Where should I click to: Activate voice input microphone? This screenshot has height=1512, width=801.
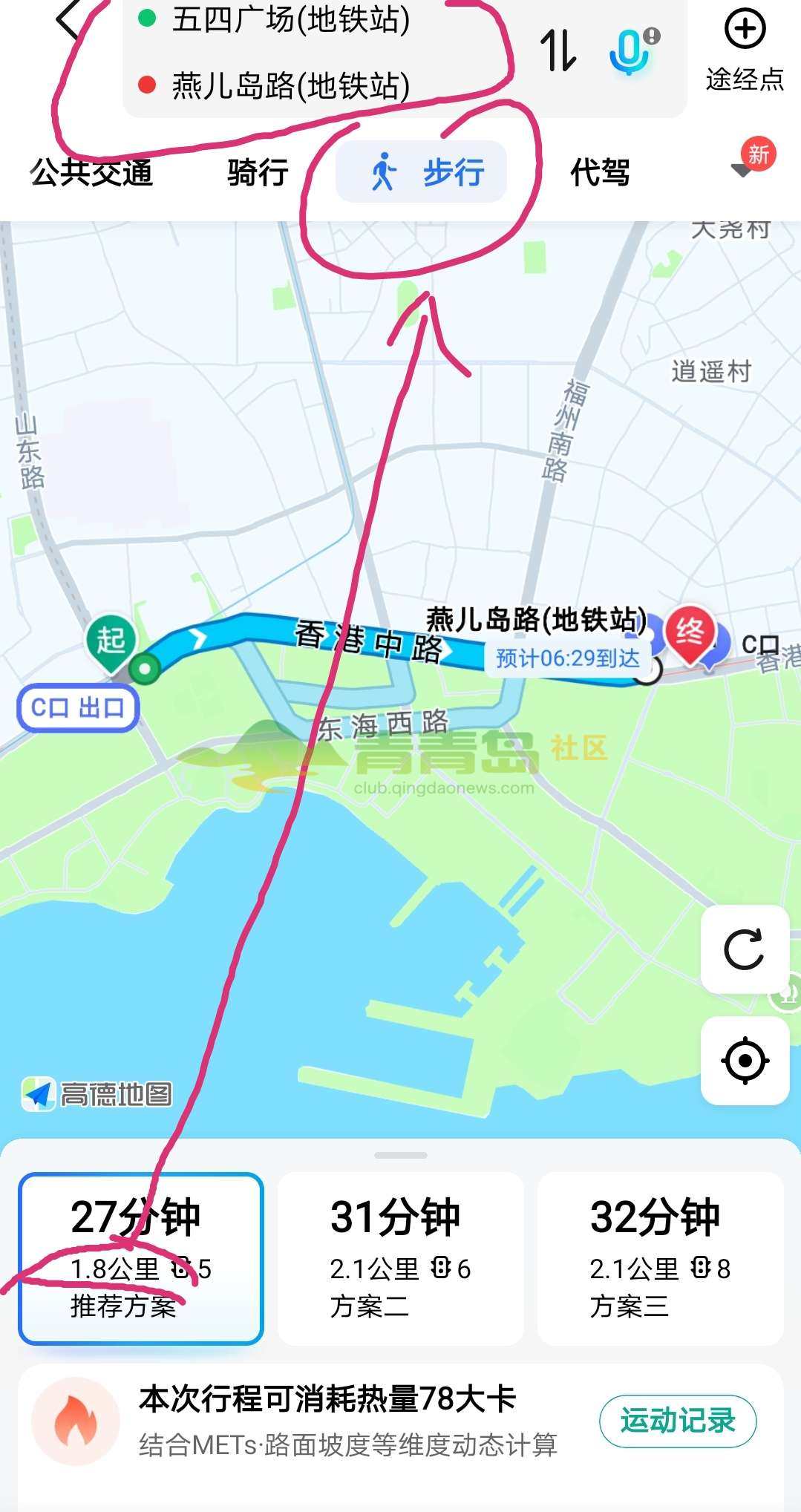click(x=631, y=50)
